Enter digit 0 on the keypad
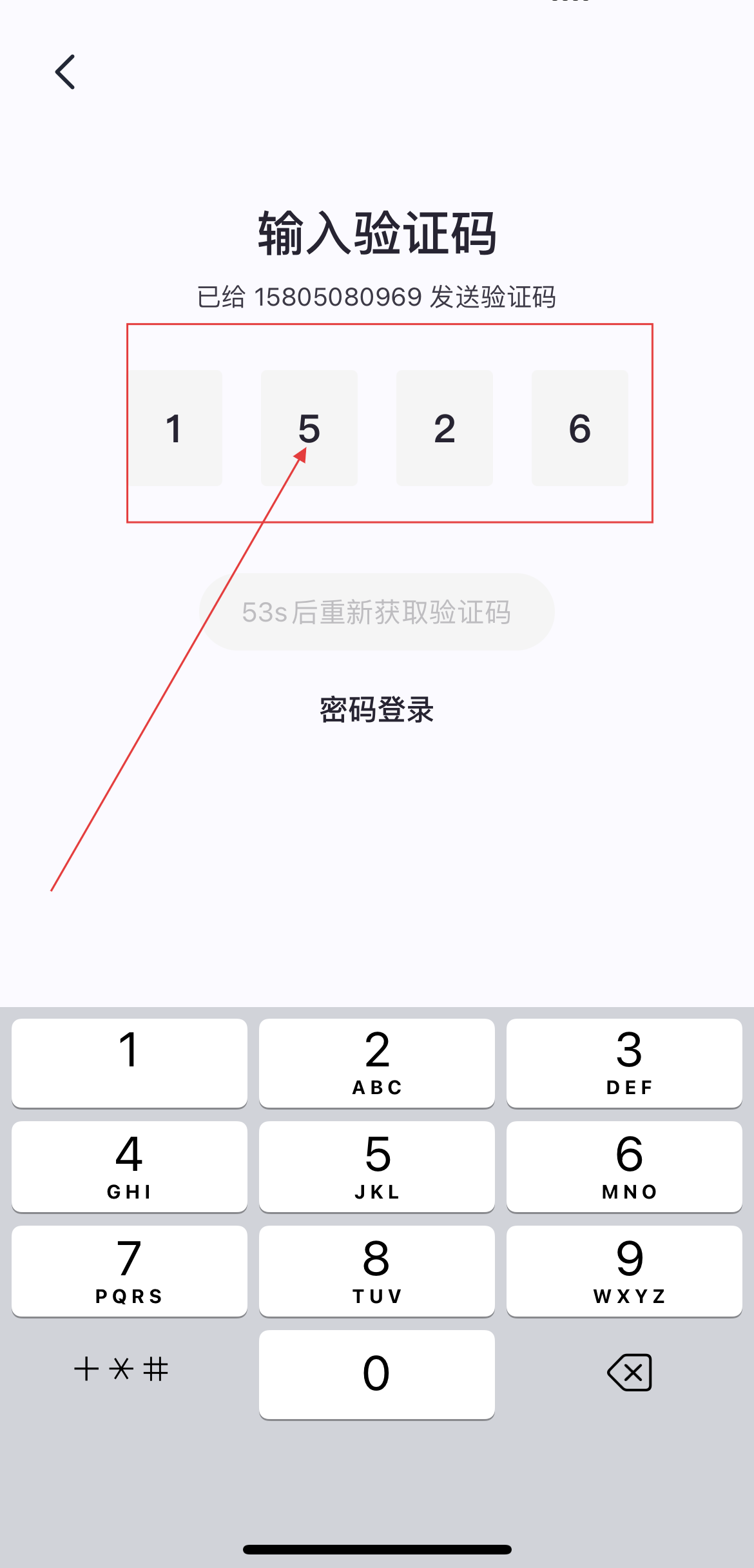The image size is (754, 1568). coord(376,1374)
